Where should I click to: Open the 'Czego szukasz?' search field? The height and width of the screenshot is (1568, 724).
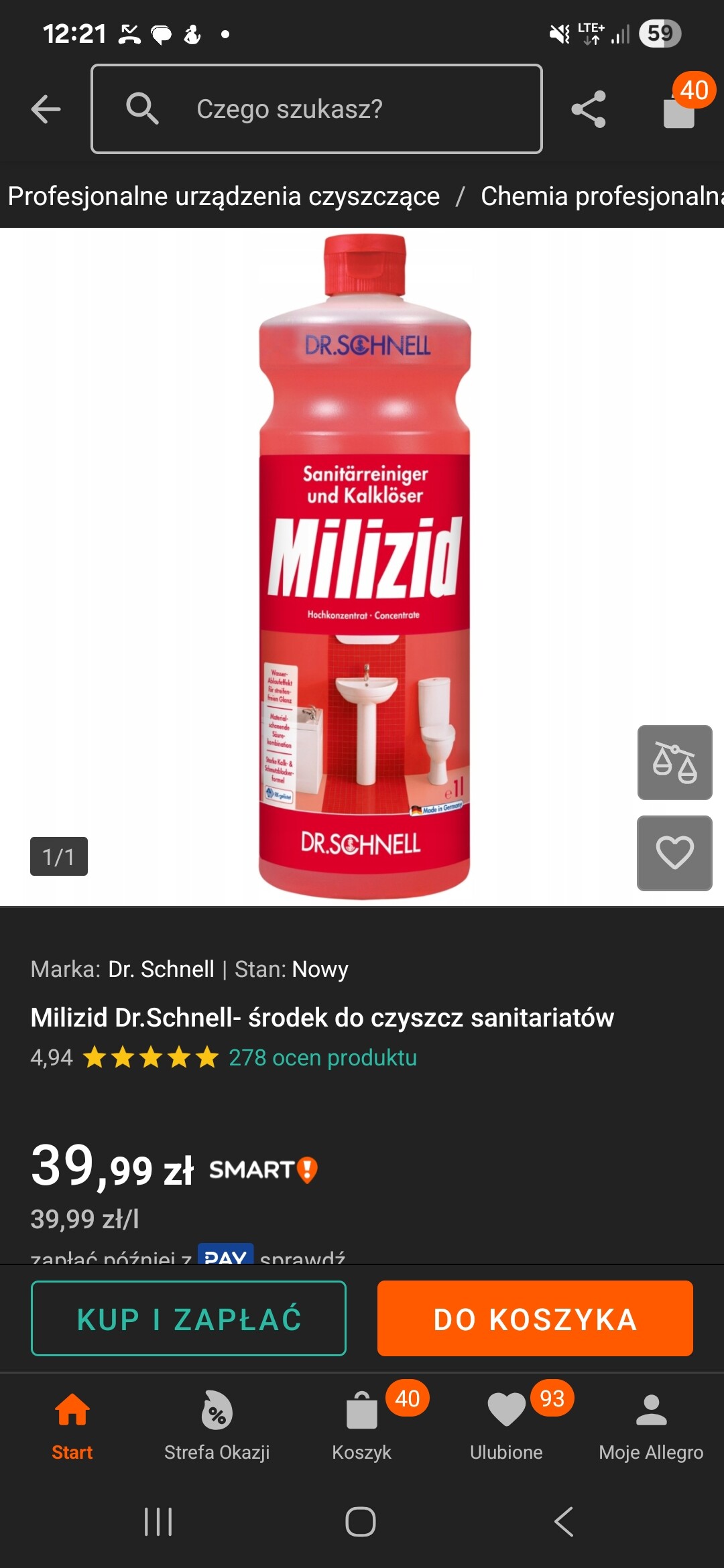(x=316, y=109)
